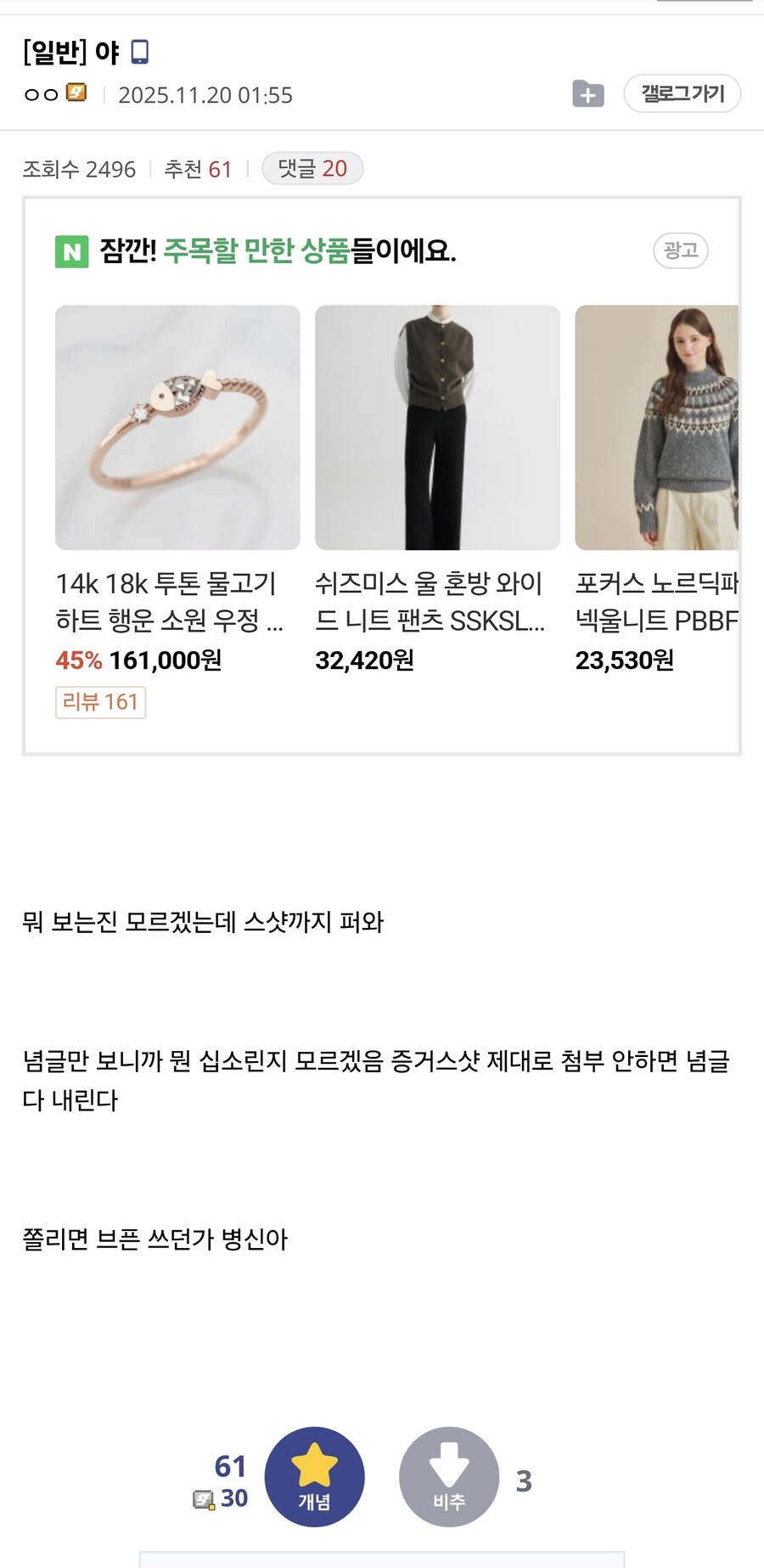764x1568 pixels.
Task: Click the plus add-to-folder icon
Action: point(589,94)
